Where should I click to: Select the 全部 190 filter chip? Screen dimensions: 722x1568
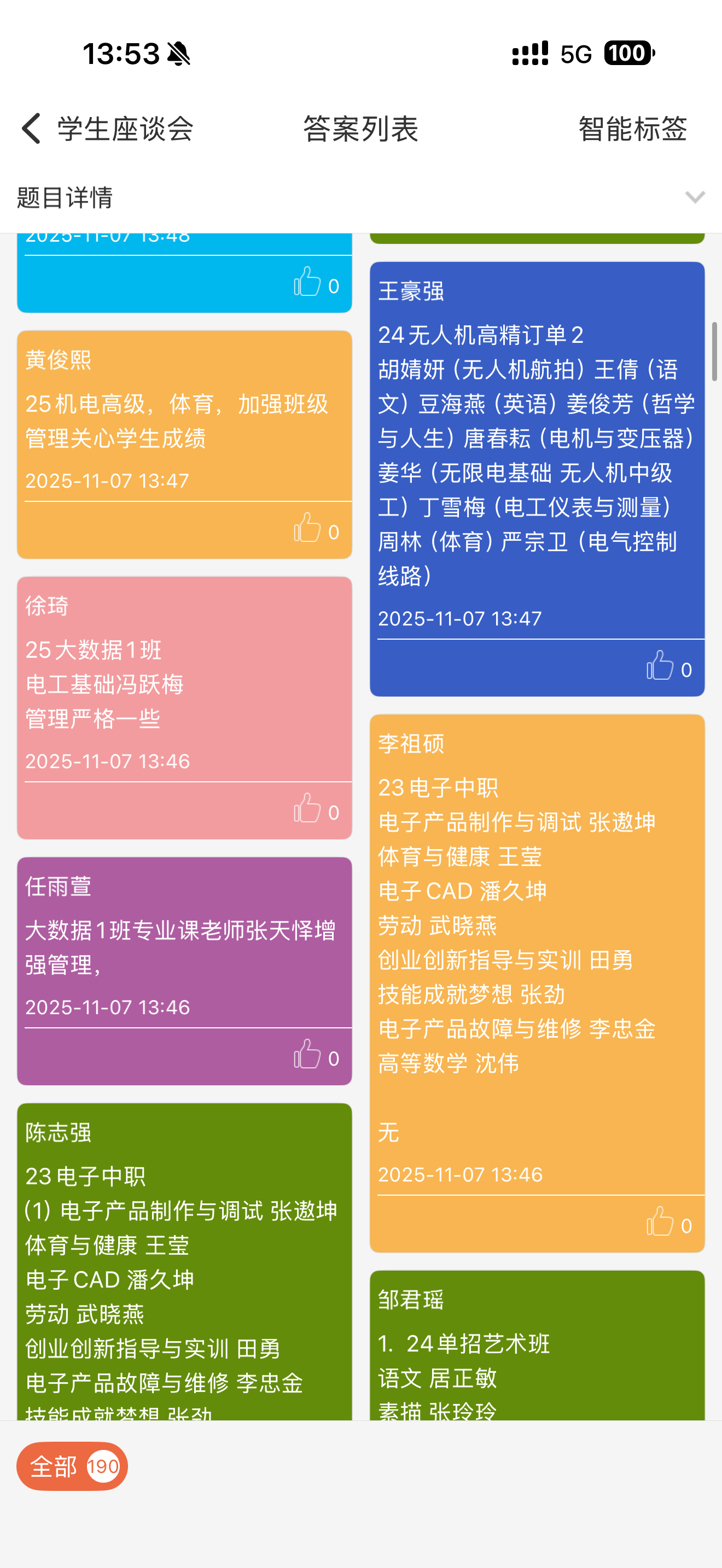tap(72, 1466)
